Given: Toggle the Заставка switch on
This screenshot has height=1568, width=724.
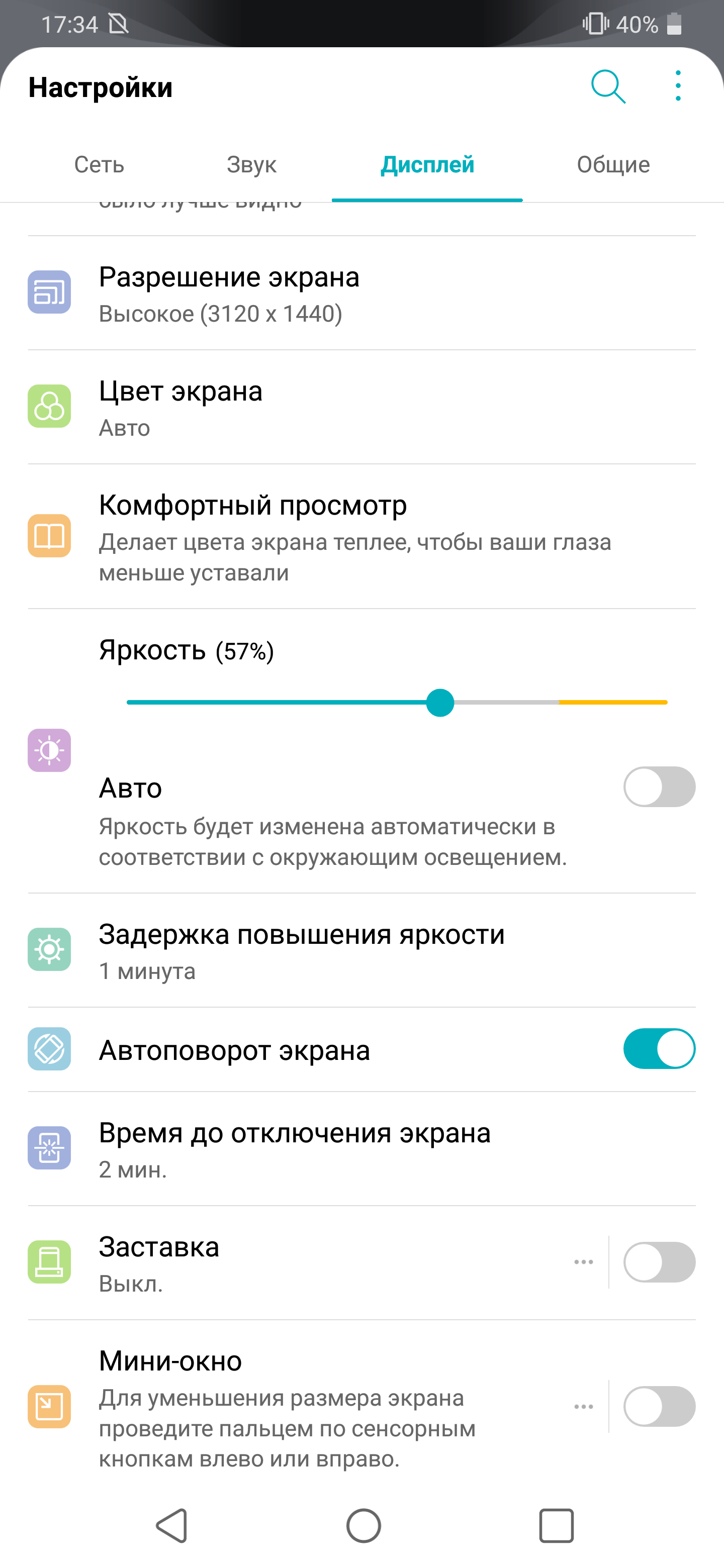Looking at the screenshot, I should click(x=660, y=1262).
